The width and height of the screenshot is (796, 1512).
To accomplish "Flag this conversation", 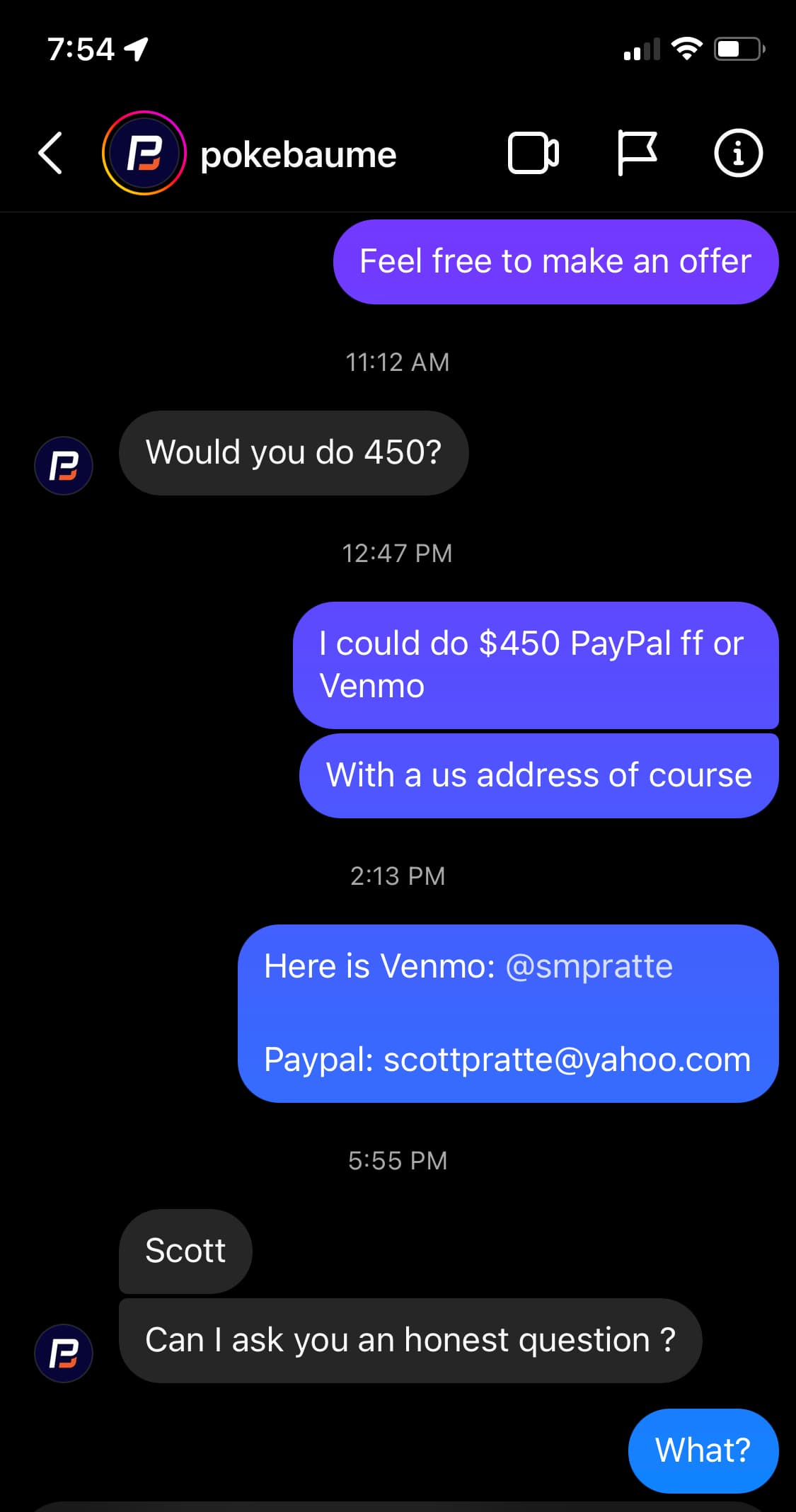I will point(637,153).
